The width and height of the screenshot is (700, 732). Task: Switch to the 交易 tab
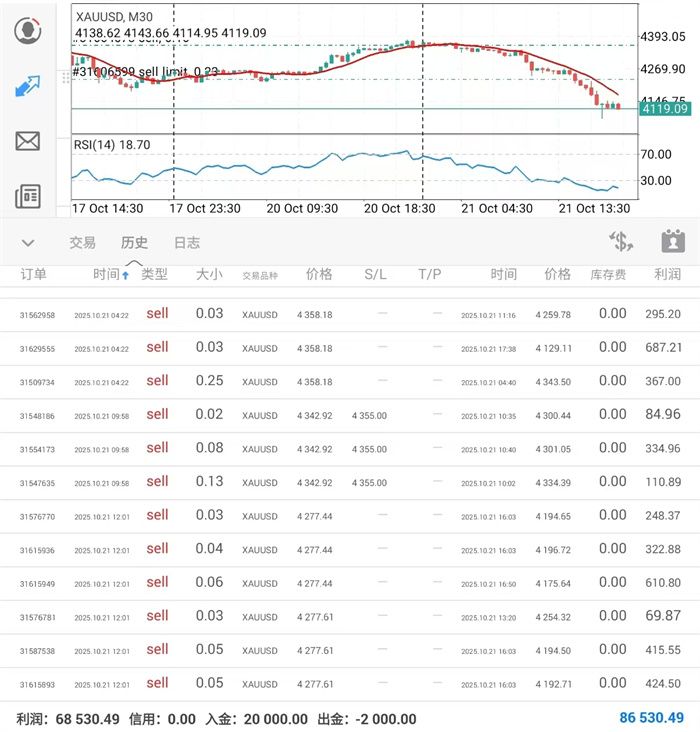pyautogui.click(x=83, y=243)
